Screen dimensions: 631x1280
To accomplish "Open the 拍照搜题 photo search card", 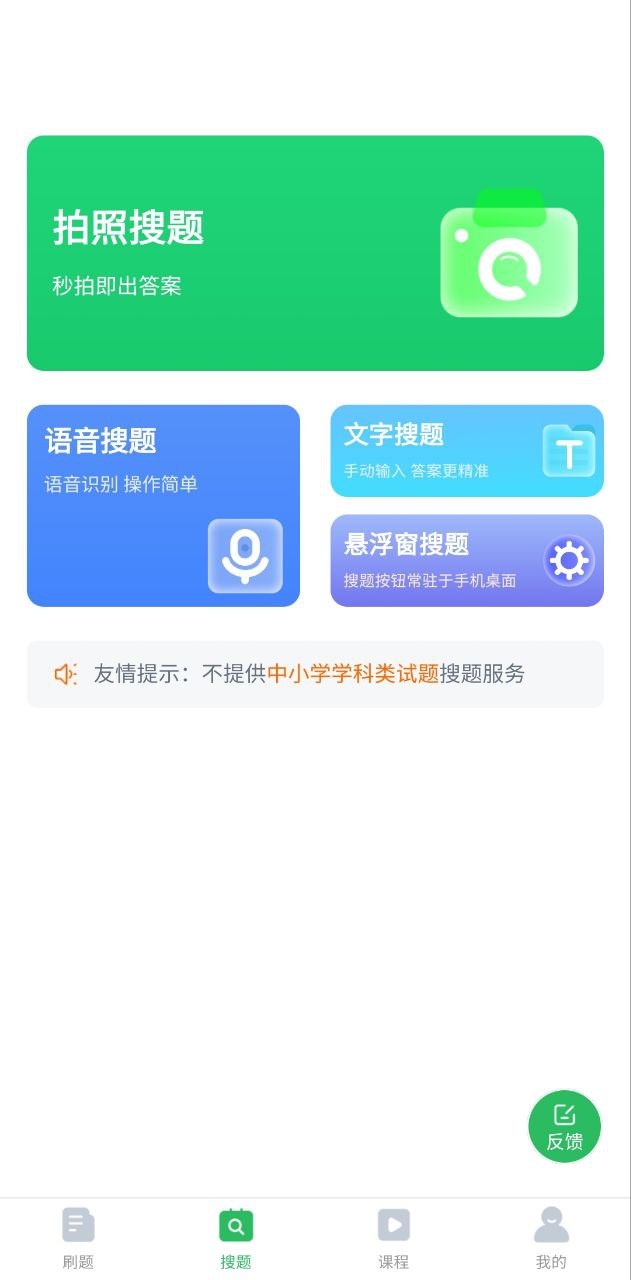I will click(x=315, y=253).
